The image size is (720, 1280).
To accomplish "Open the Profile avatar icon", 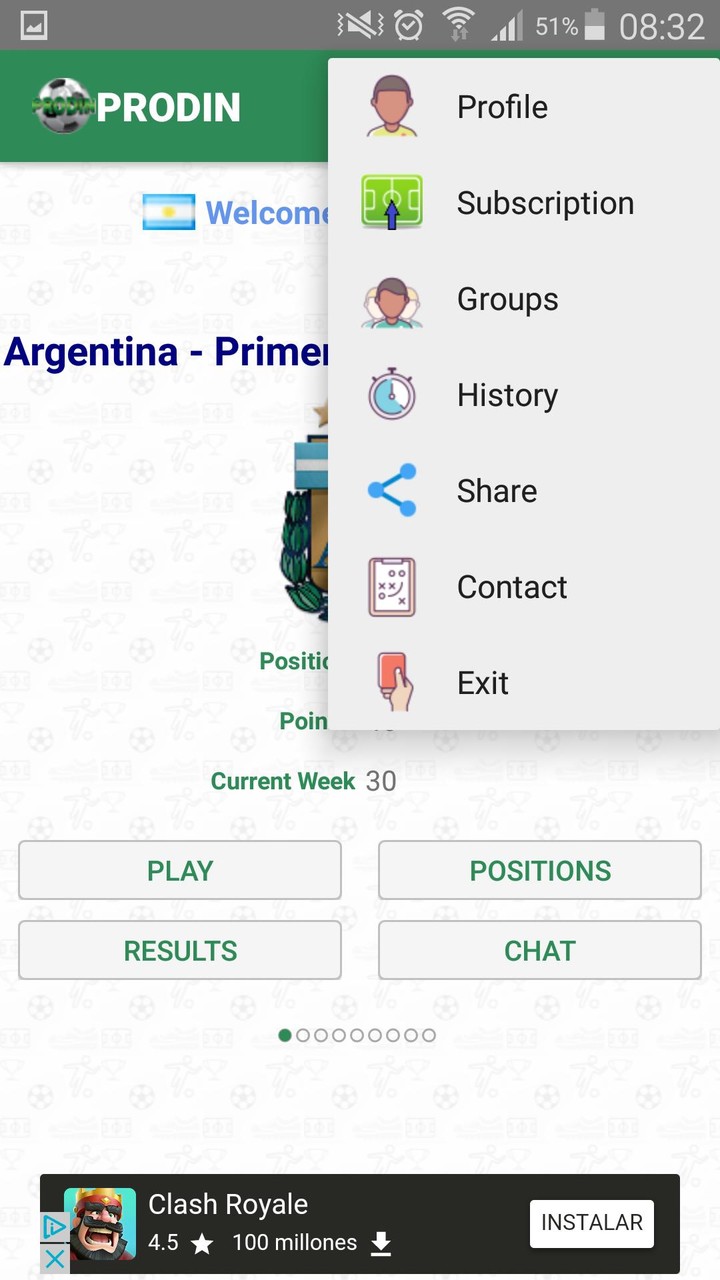I will [x=391, y=106].
